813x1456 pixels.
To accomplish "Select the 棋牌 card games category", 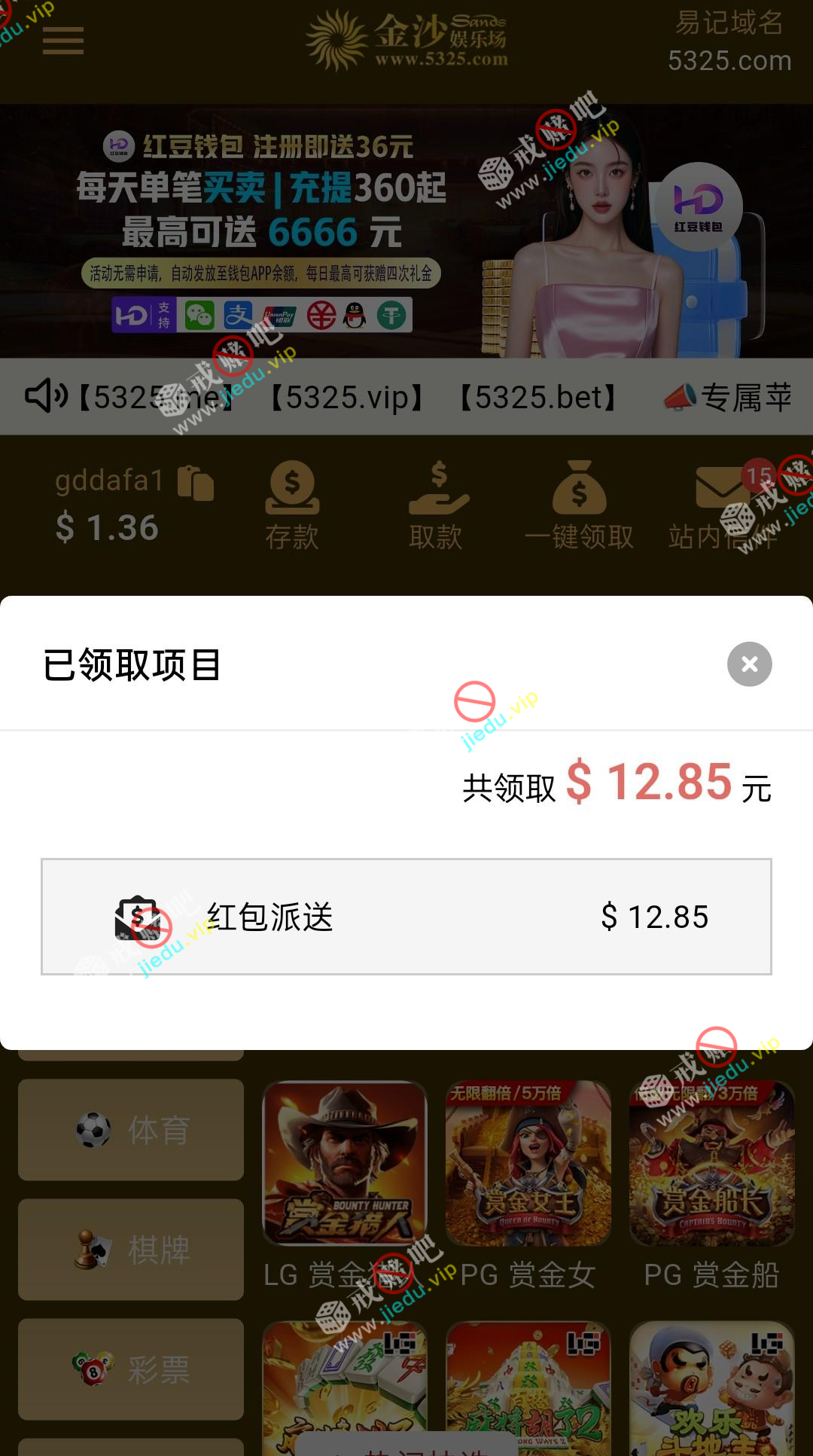I will [131, 1250].
